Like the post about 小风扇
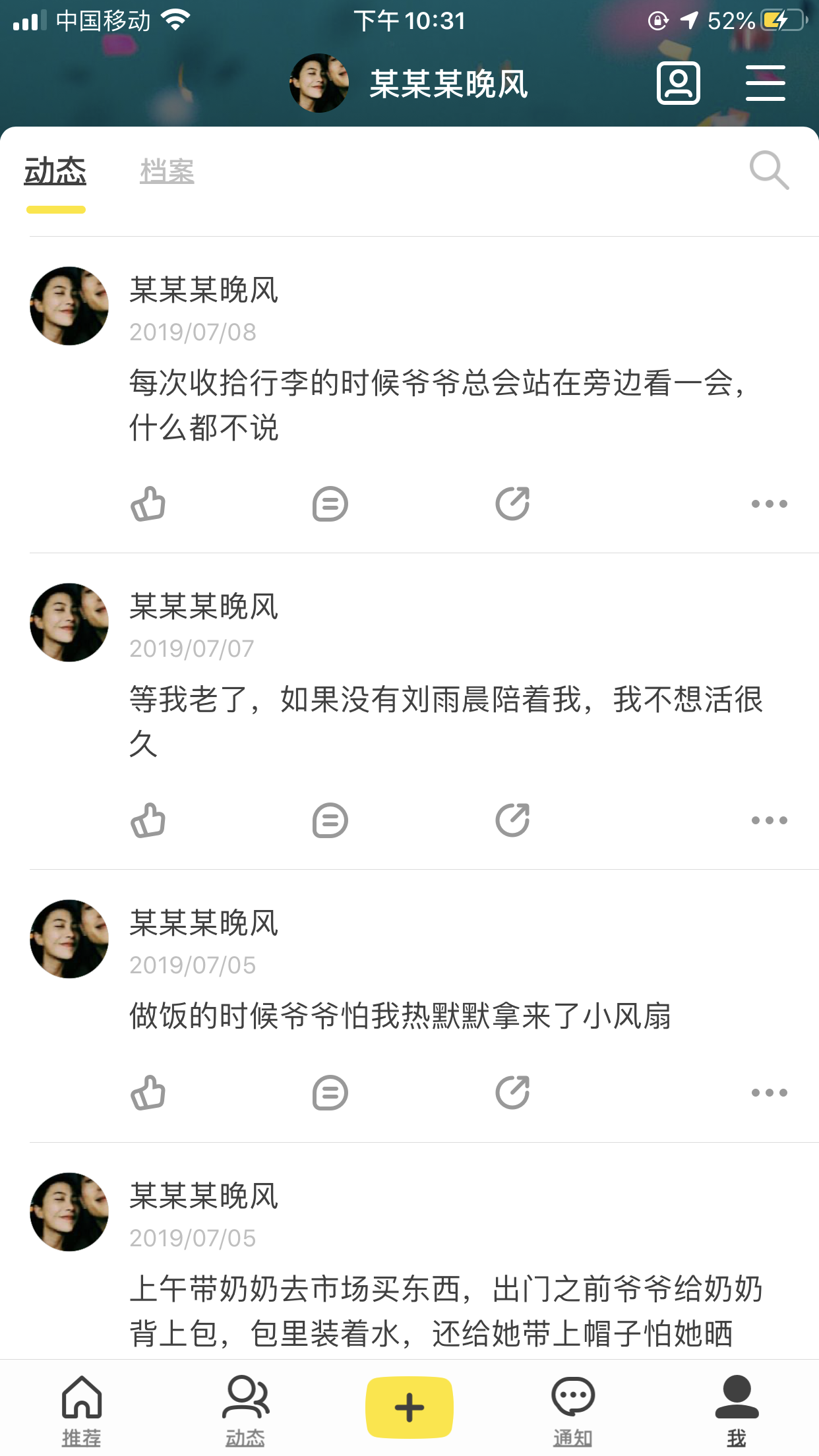The height and width of the screenshot is (1456, 819). (x=148, y=1093)
